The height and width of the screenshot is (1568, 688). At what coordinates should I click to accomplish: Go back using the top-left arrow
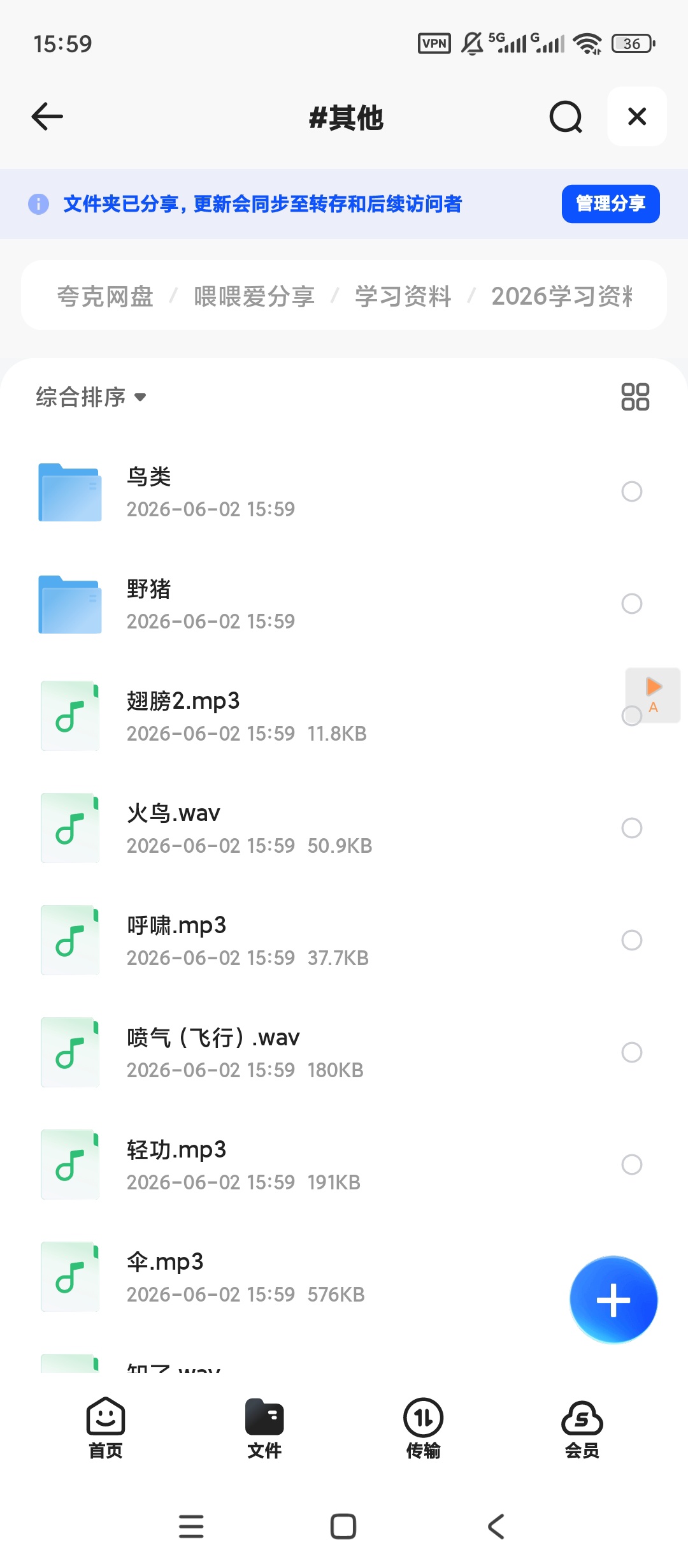(47, 117)
